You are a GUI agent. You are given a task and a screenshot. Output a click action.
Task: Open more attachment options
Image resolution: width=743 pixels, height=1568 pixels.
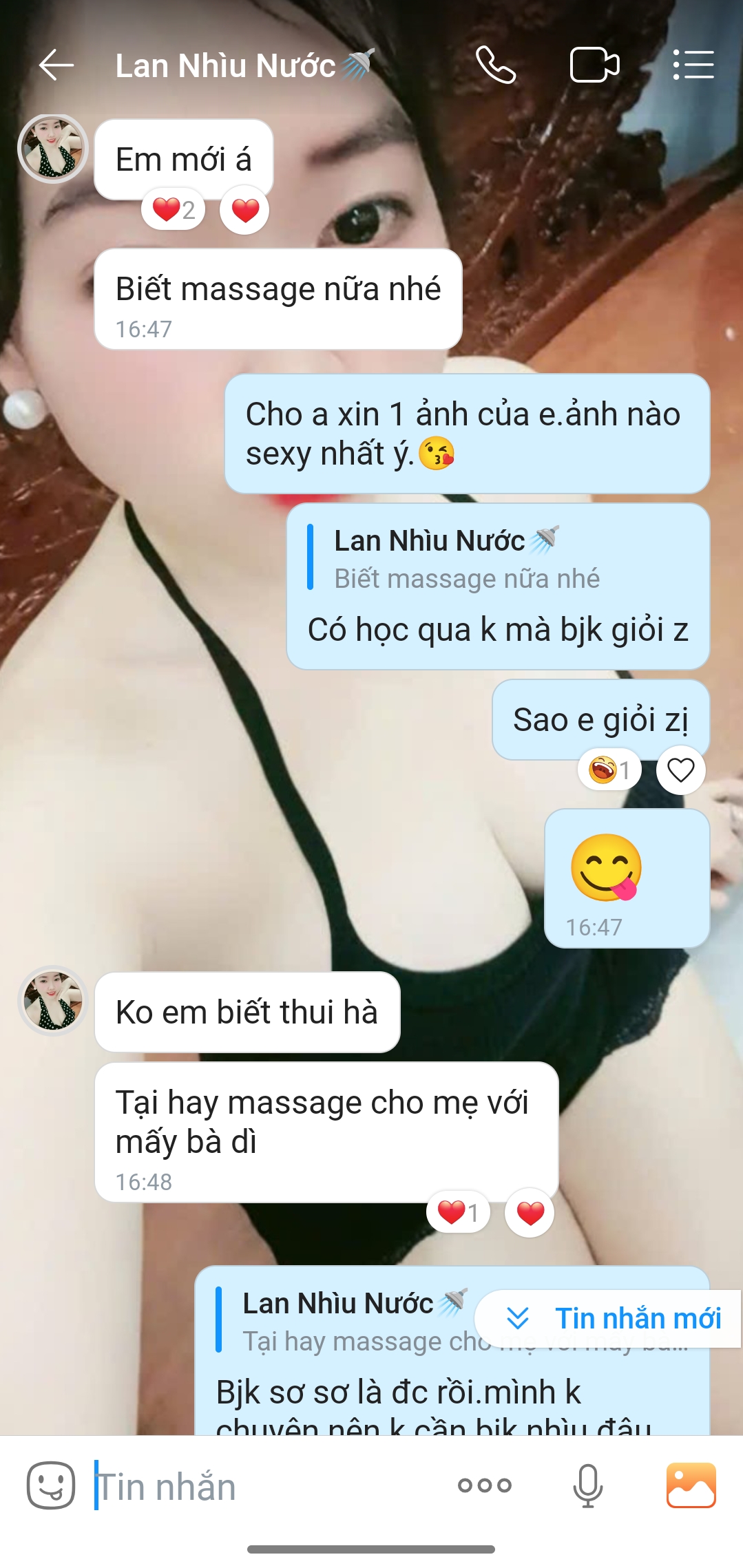pos(484,1485)
